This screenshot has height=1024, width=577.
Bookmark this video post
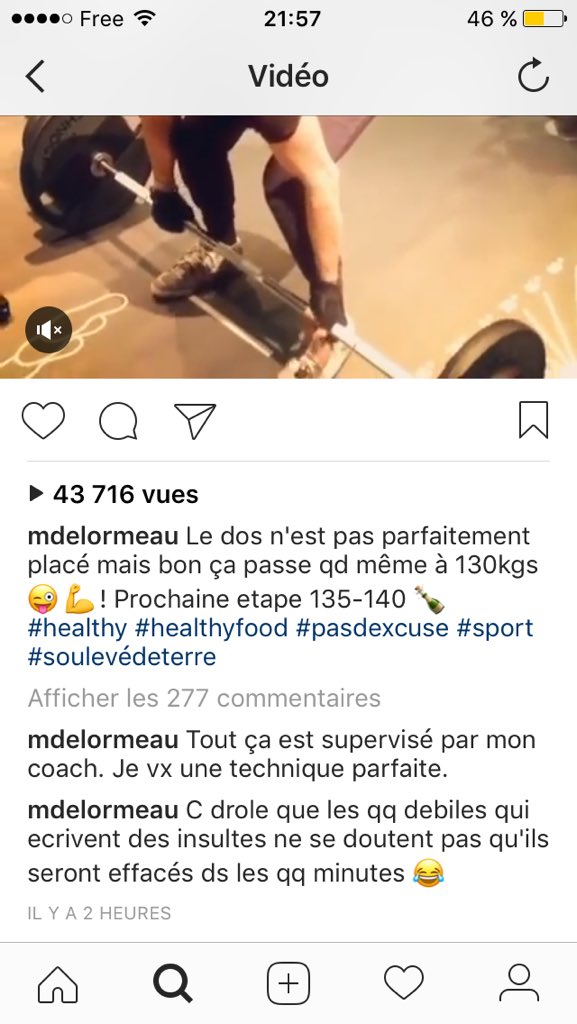533,420
